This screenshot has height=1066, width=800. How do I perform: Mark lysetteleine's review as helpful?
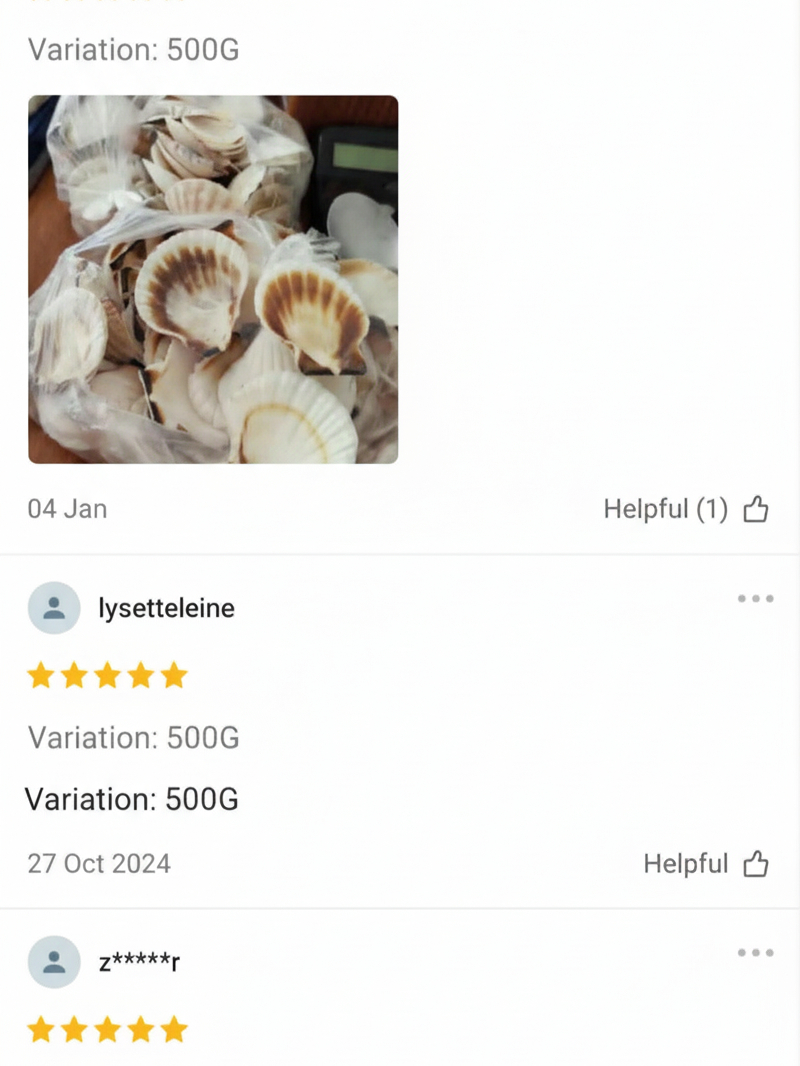(x=755, y=864)
